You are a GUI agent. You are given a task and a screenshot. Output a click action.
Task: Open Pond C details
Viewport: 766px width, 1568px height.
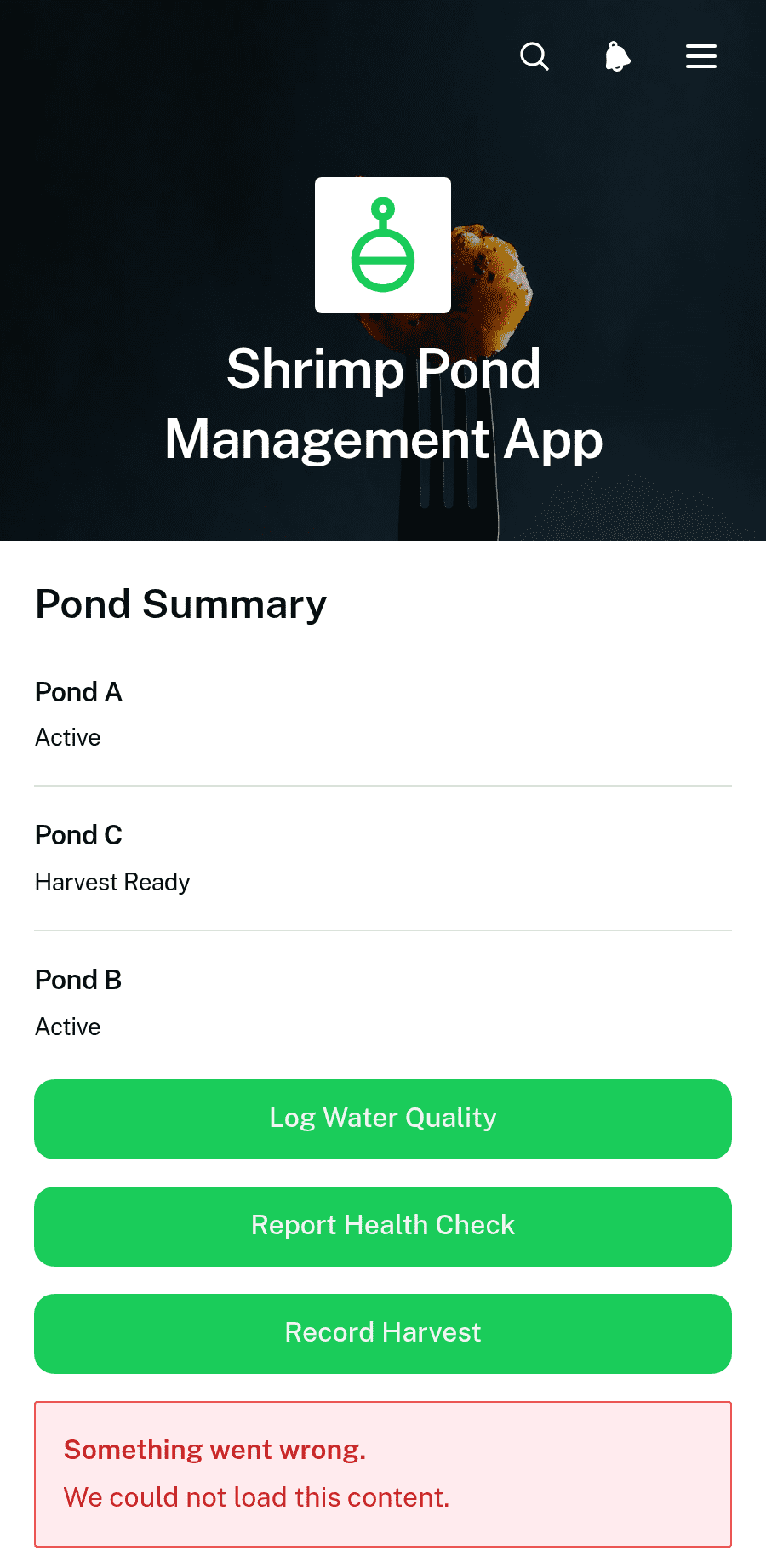click(x=383, y=858)
